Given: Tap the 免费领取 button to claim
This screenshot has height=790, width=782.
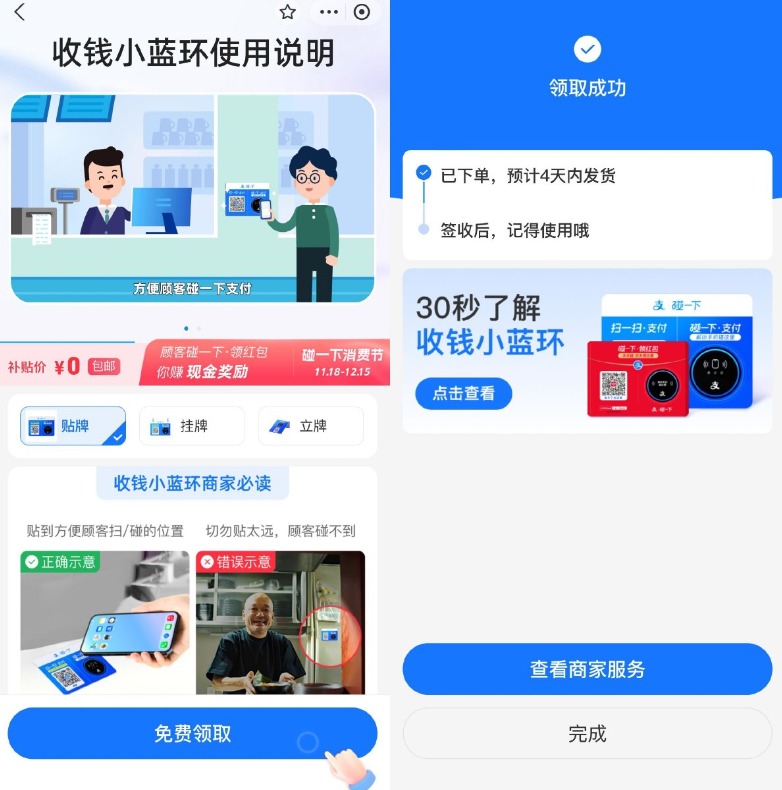Looking at the screenshot, I should click(x=191, y=733).
